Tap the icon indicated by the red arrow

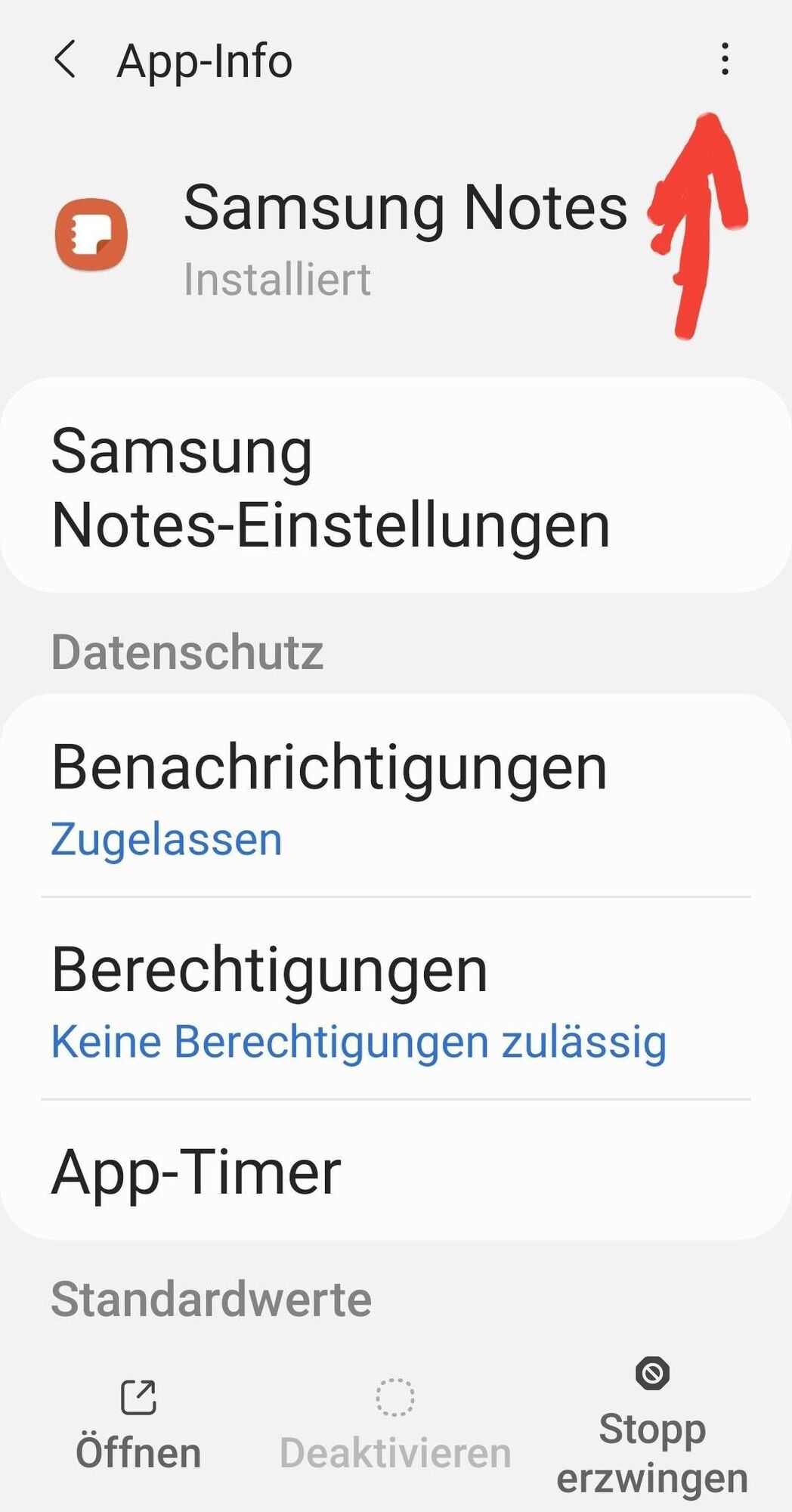click(x=725, y=59)
